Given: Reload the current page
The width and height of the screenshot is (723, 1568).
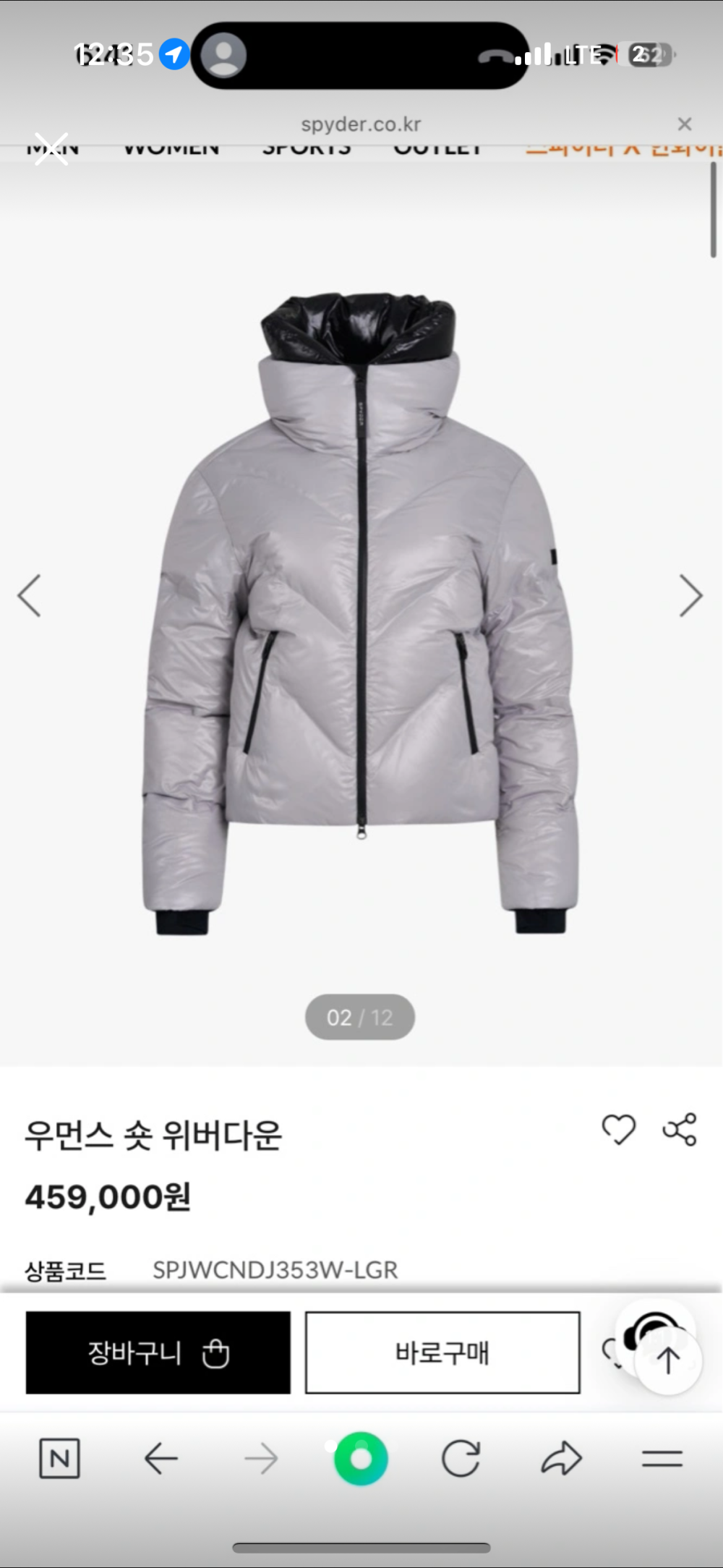Looking at the screenshot, I should pos(461,1459).
